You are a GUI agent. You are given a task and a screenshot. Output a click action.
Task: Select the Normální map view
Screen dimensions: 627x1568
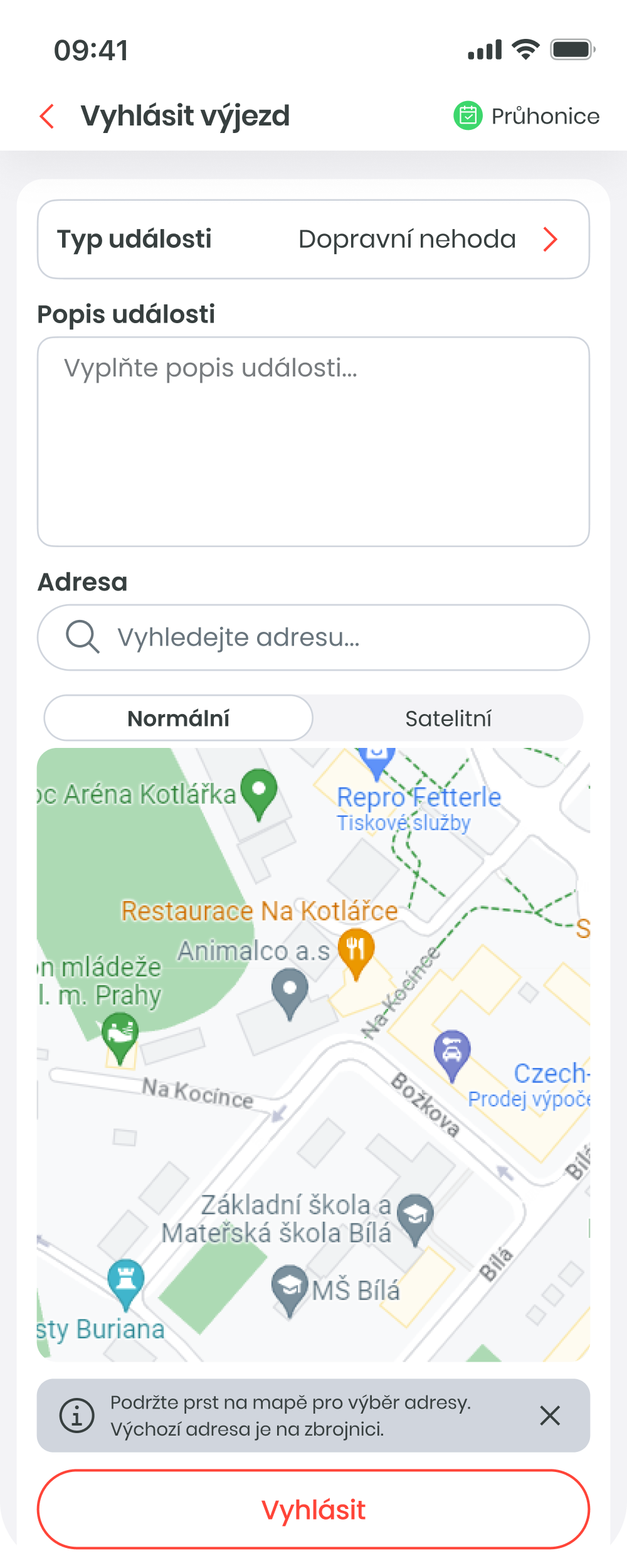click(x=179, y=718)
